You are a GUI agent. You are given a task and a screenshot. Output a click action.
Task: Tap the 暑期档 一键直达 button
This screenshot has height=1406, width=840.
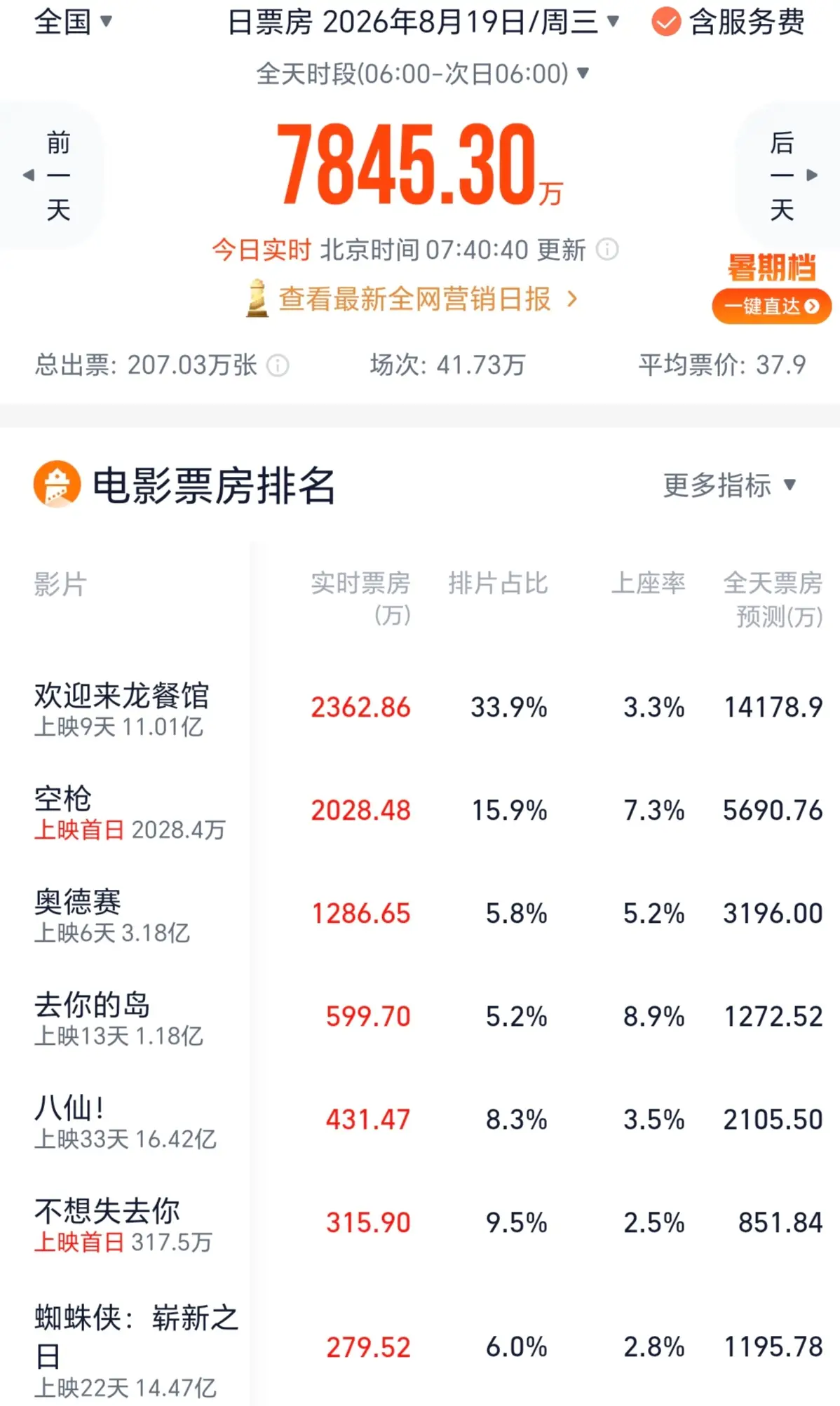click(771, 306)
